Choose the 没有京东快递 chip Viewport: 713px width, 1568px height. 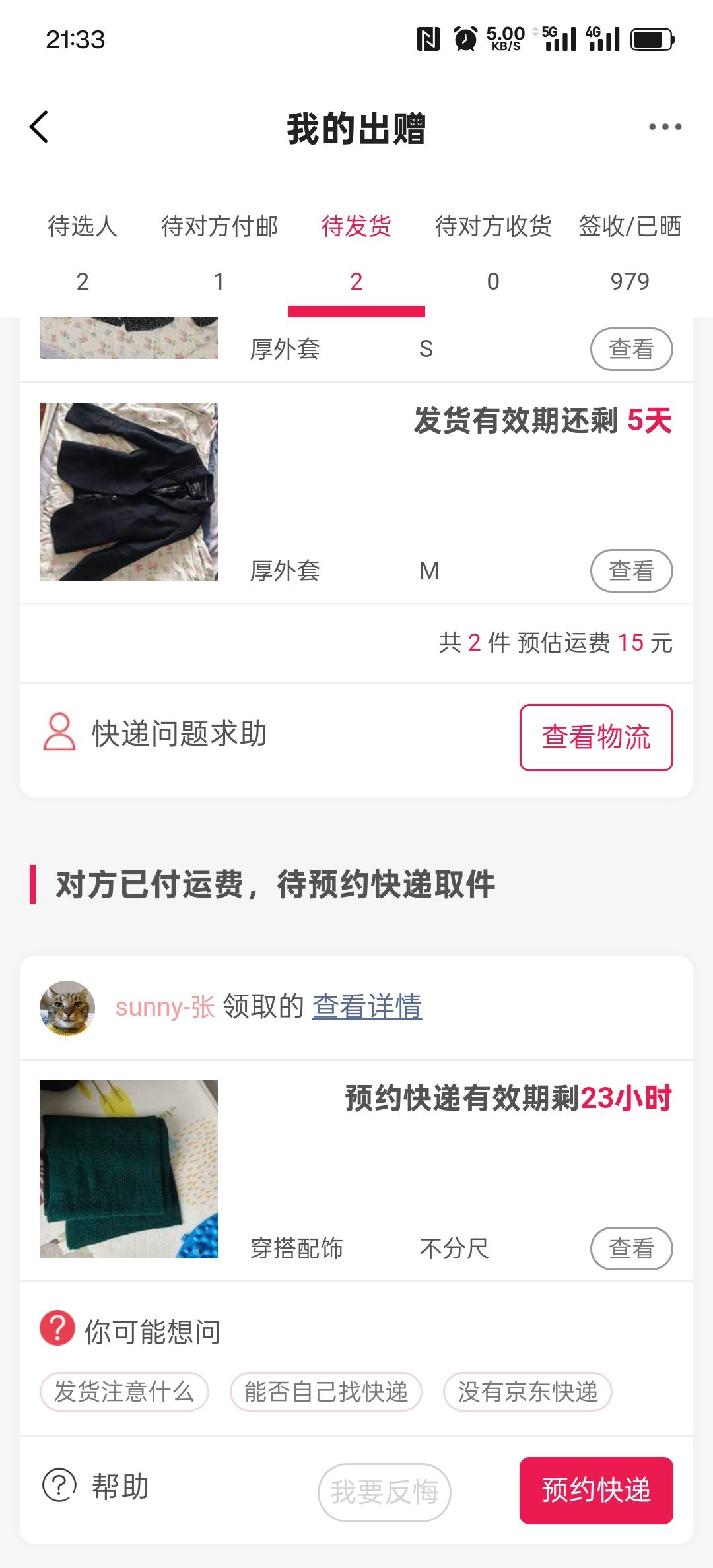pyautogui.click(x=527, y=1392)
